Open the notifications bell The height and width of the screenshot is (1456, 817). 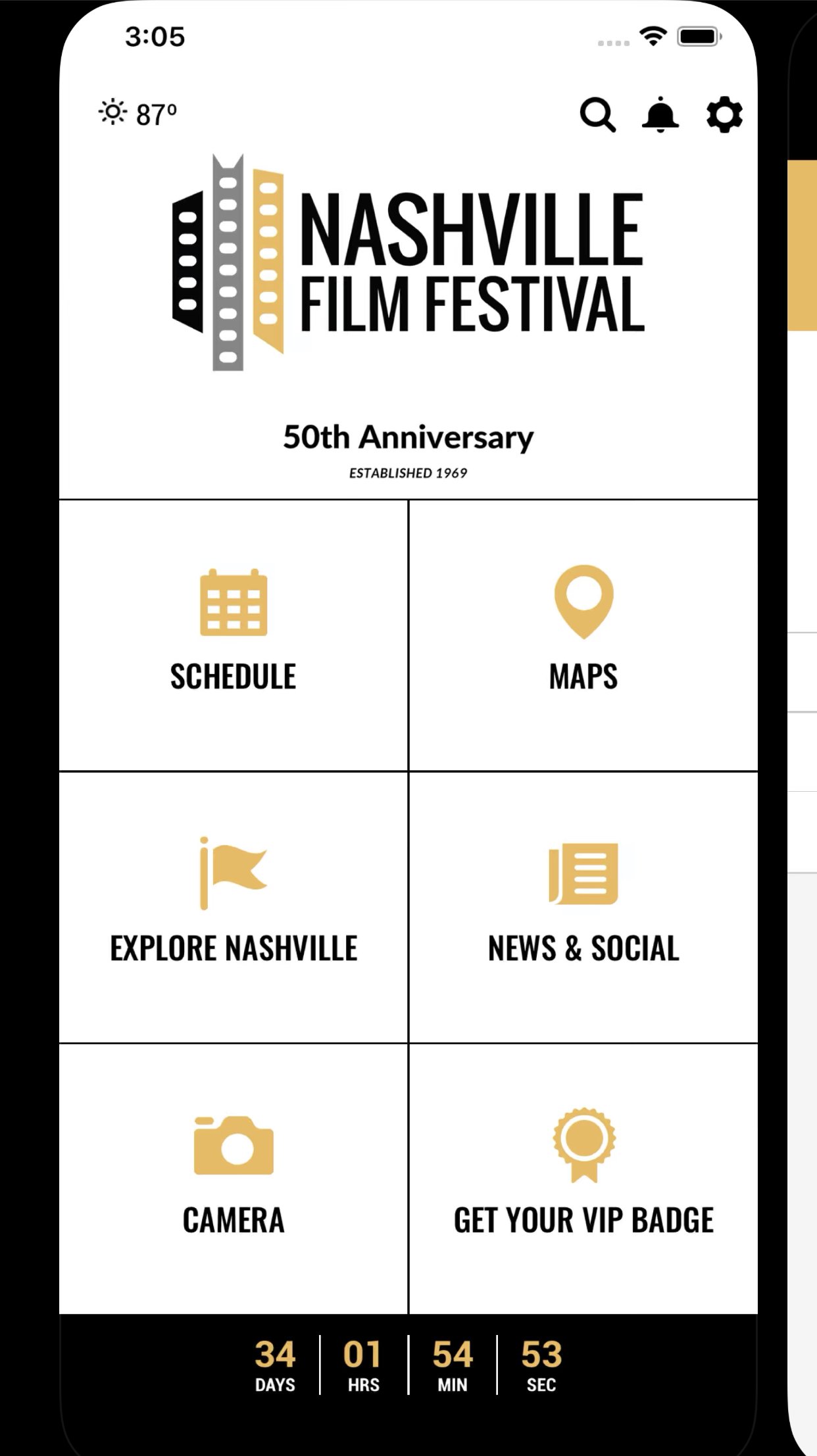coord(660,114)
